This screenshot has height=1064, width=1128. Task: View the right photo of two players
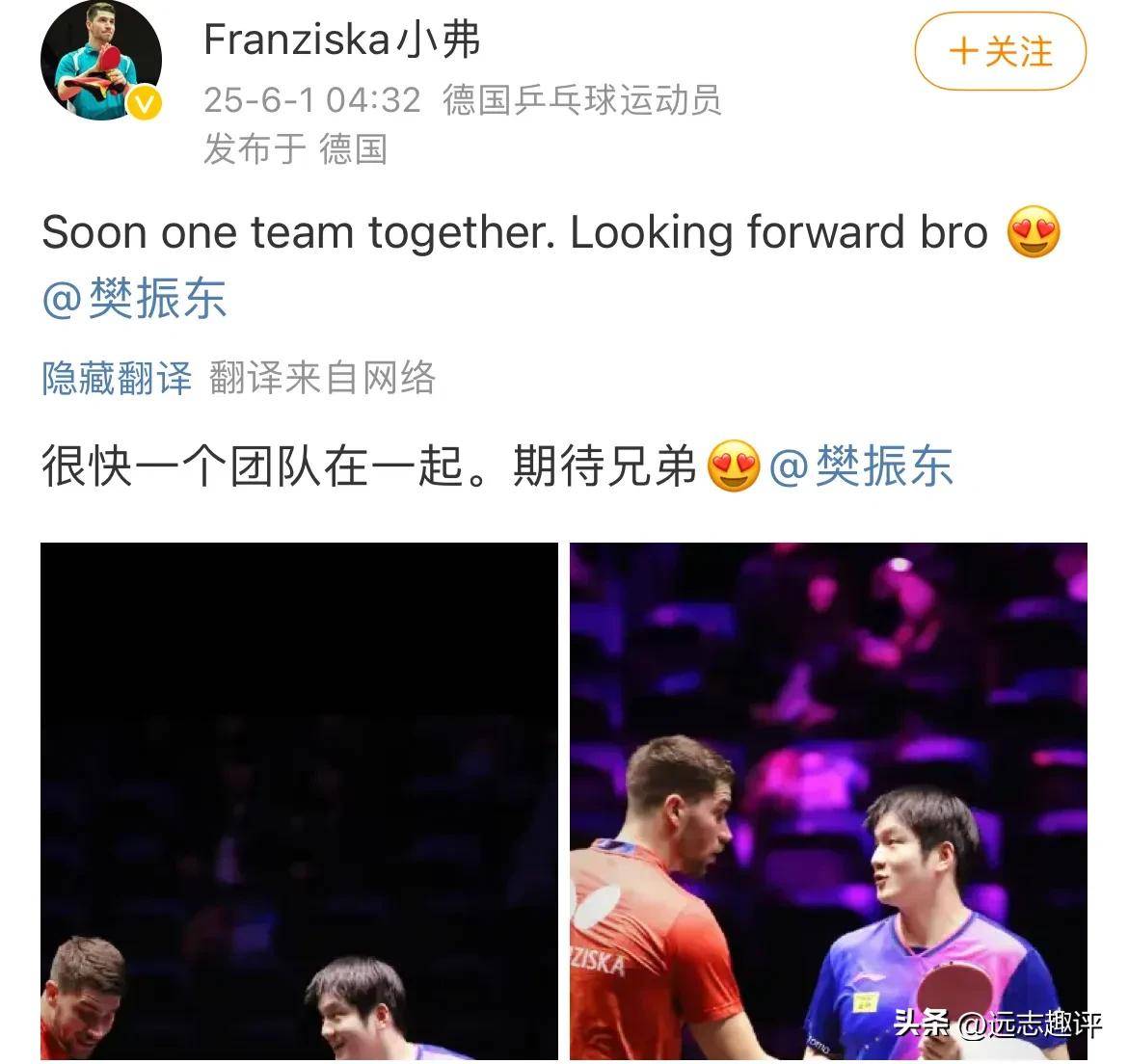click(x=828, y=800)
